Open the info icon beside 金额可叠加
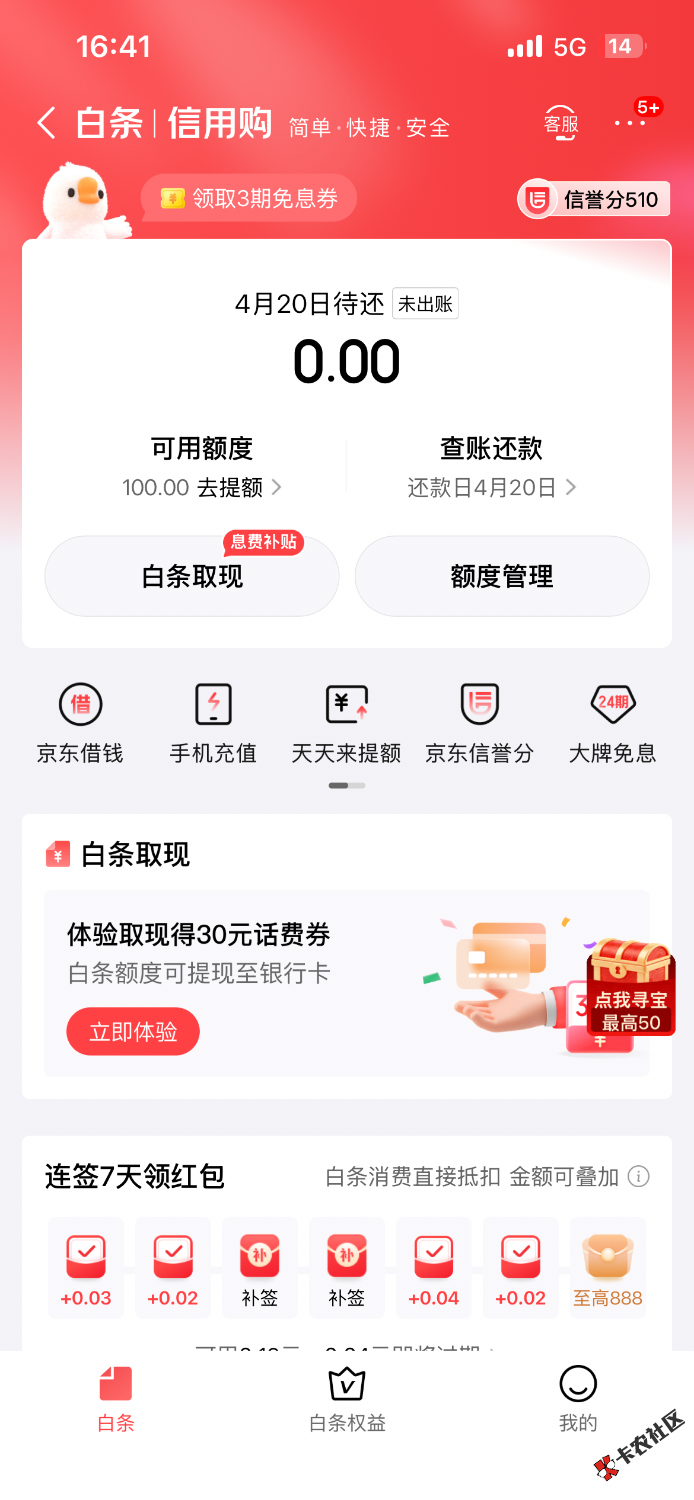 tap(638, 1177)
